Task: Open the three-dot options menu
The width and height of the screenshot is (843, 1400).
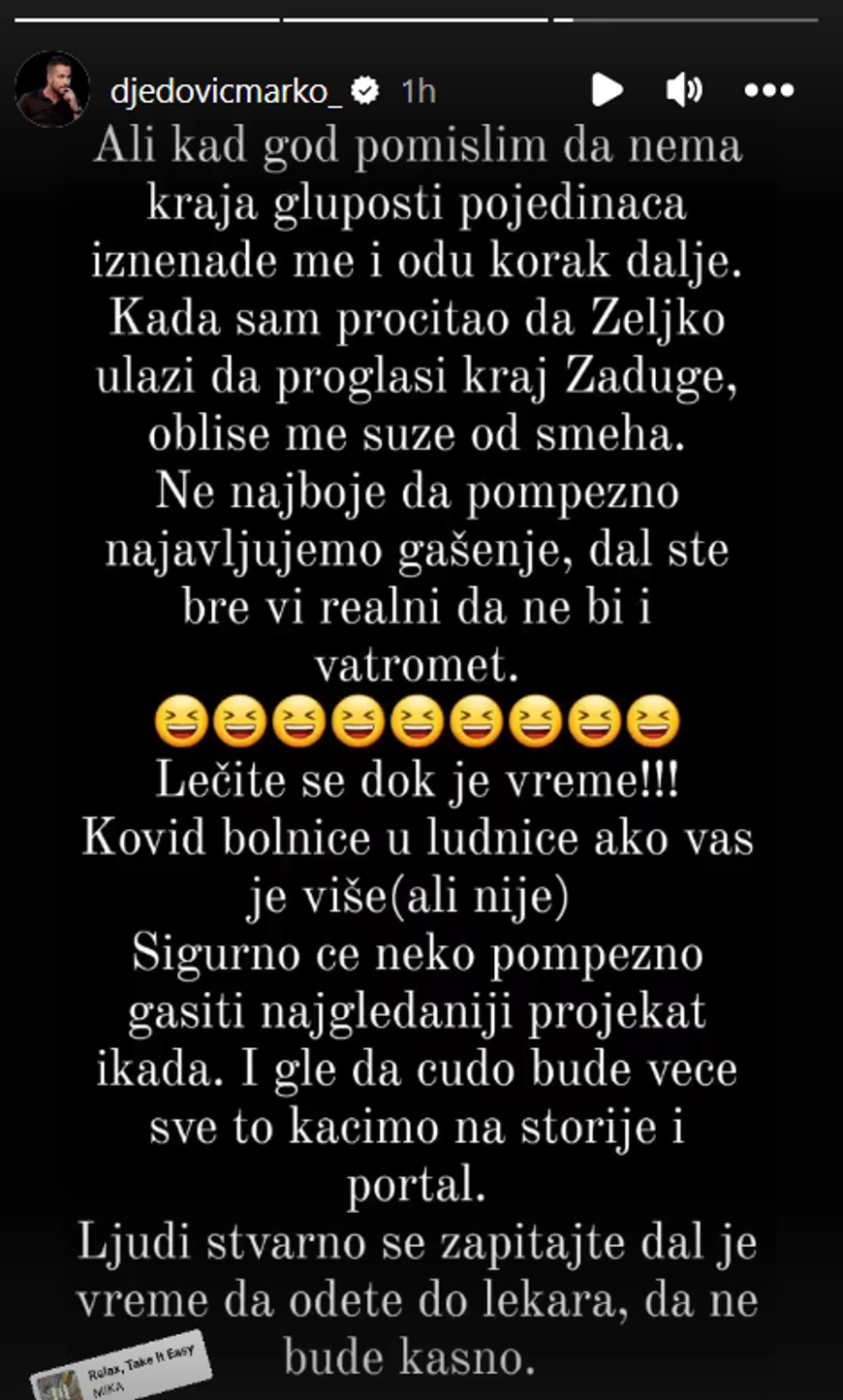Action: tap(768, 89)
